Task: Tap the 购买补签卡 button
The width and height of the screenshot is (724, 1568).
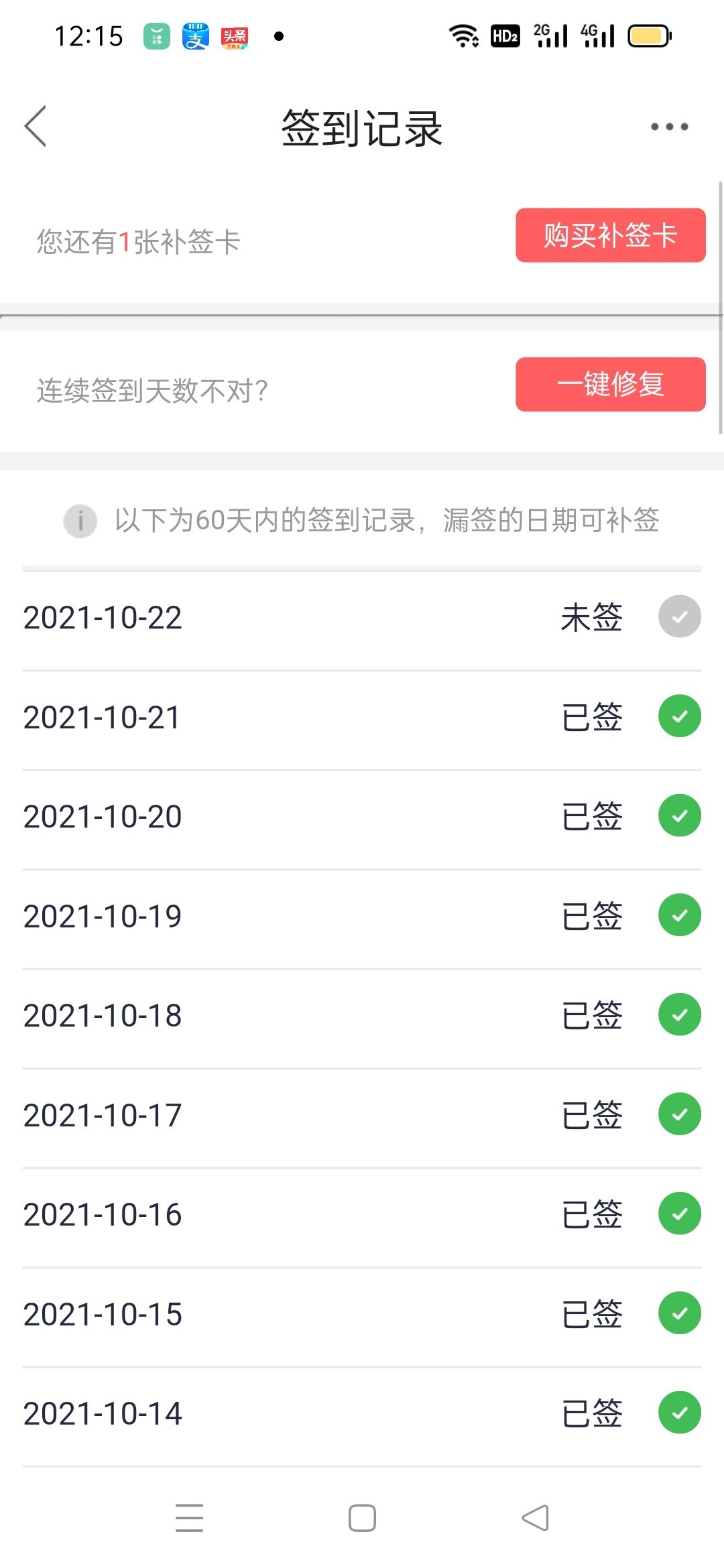Action: tap(610, 235)
